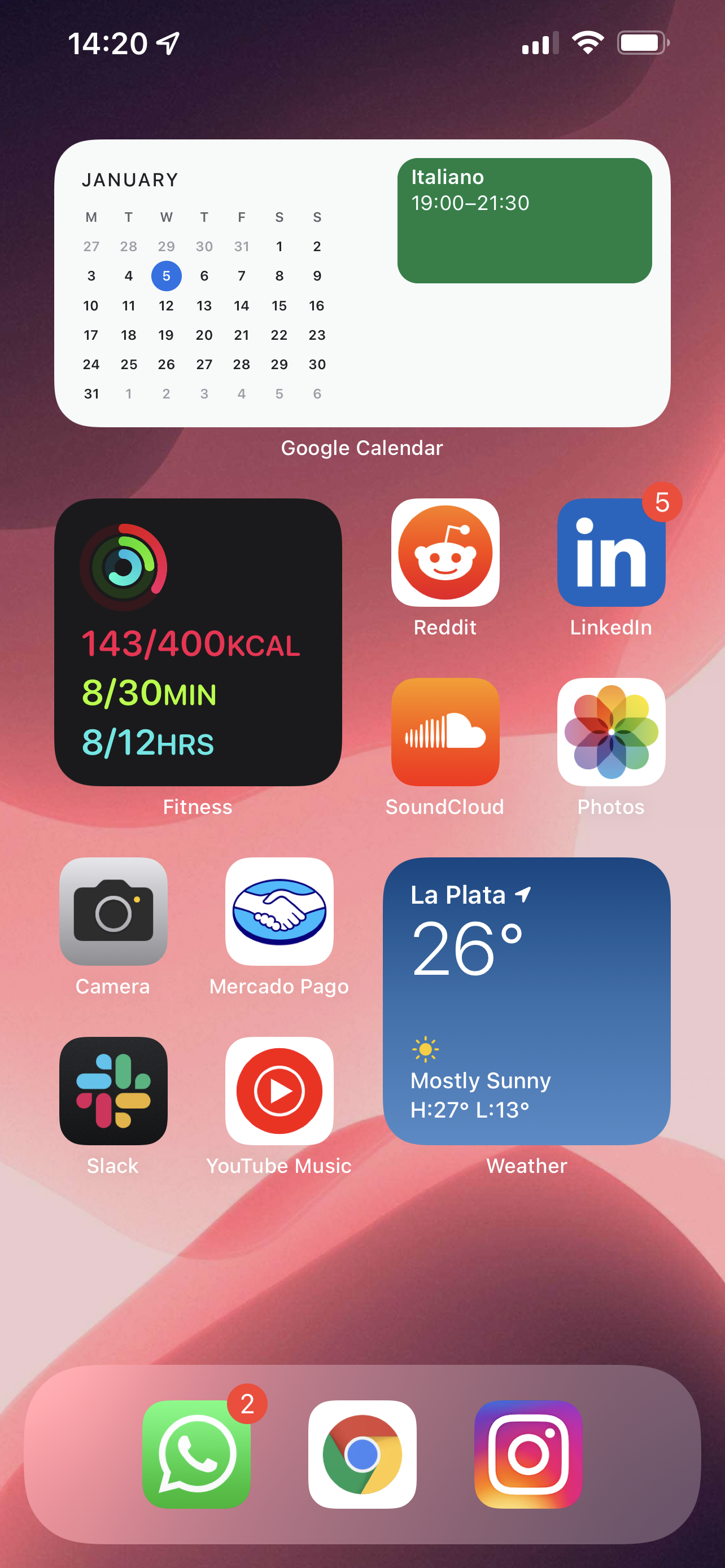The image size is (725, 1568).
Task: Open the Fitness activity rings widget
Action: click(198, 642)
